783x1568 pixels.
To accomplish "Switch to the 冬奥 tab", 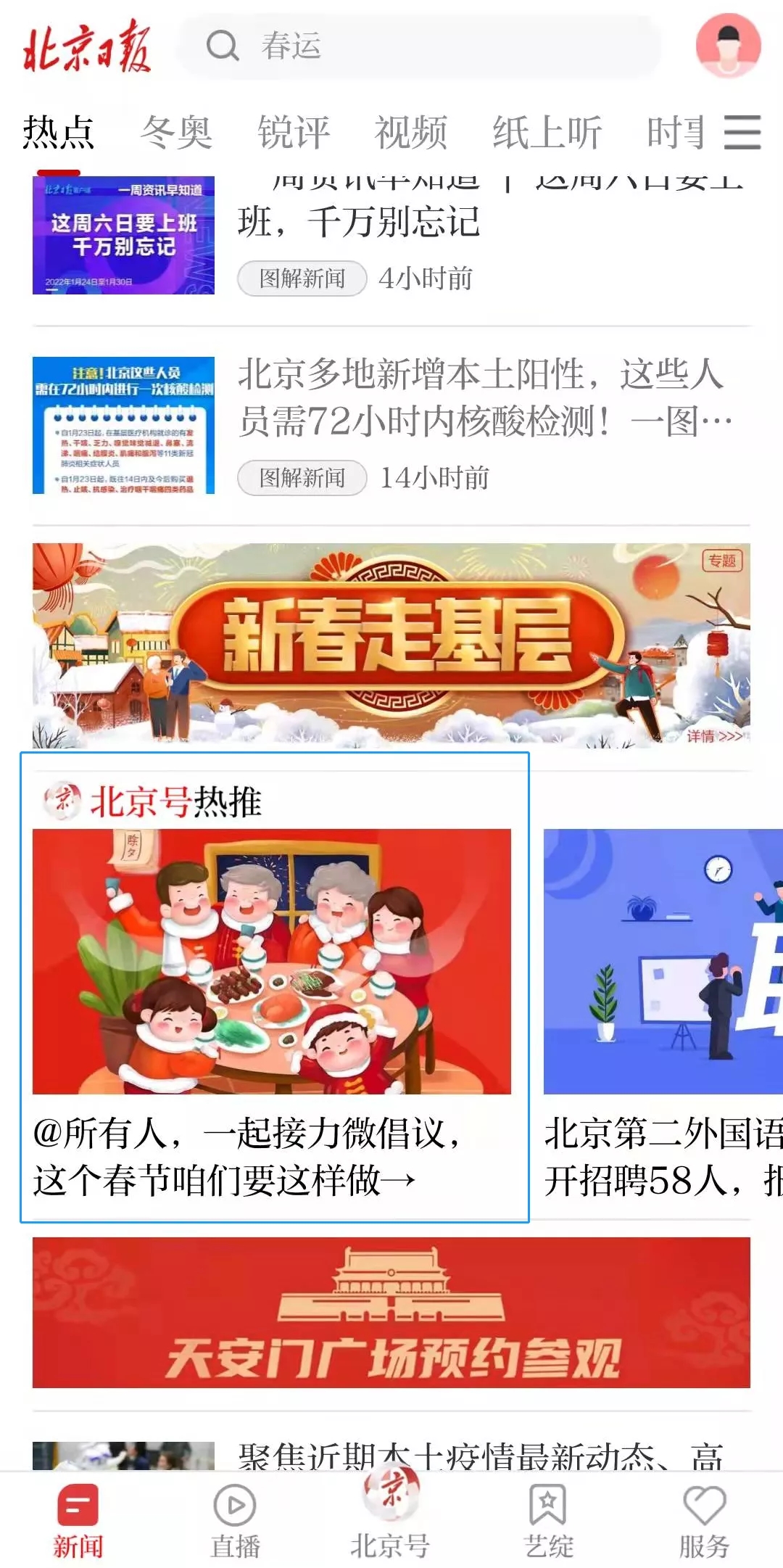I will (x=176, y=133).
